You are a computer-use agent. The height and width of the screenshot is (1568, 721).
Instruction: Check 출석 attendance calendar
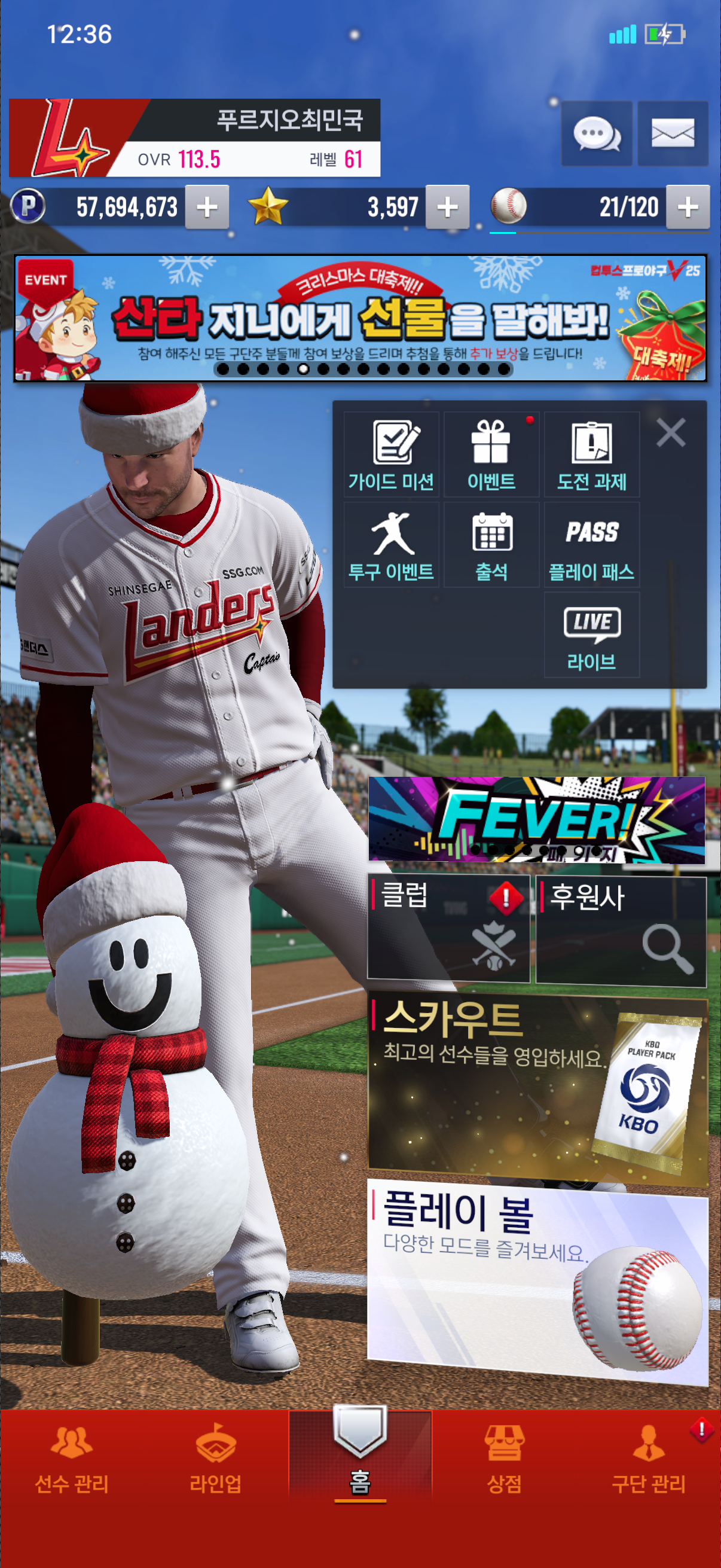coord(491,545)
